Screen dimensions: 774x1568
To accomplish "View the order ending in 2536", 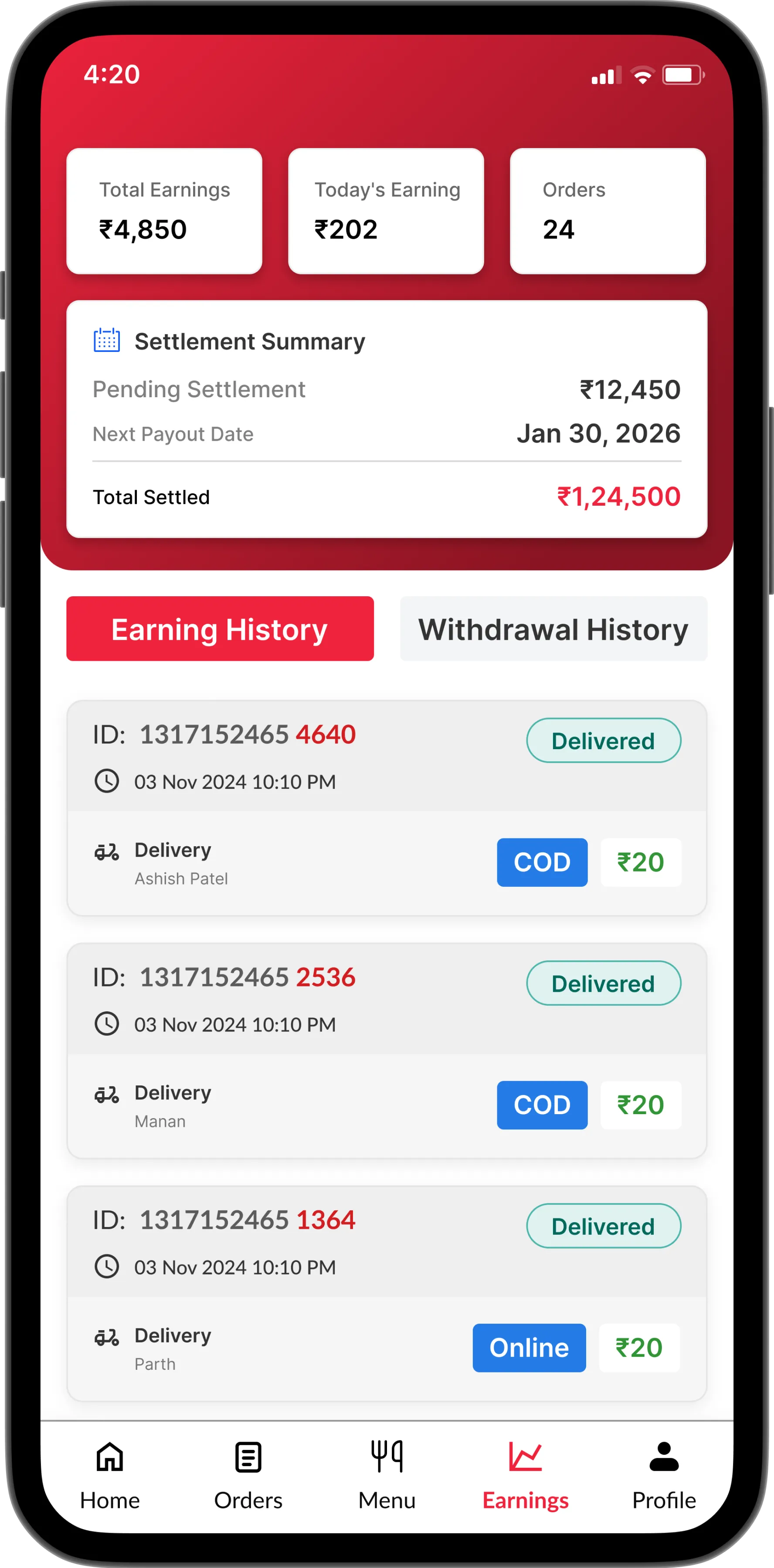I will [387, 1050].
